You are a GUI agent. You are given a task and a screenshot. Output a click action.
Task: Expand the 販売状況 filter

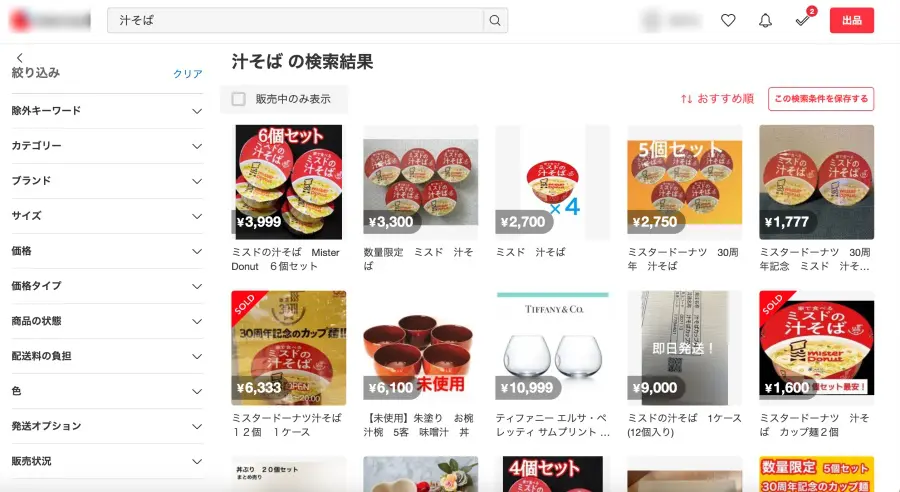[x=106, y=461]
